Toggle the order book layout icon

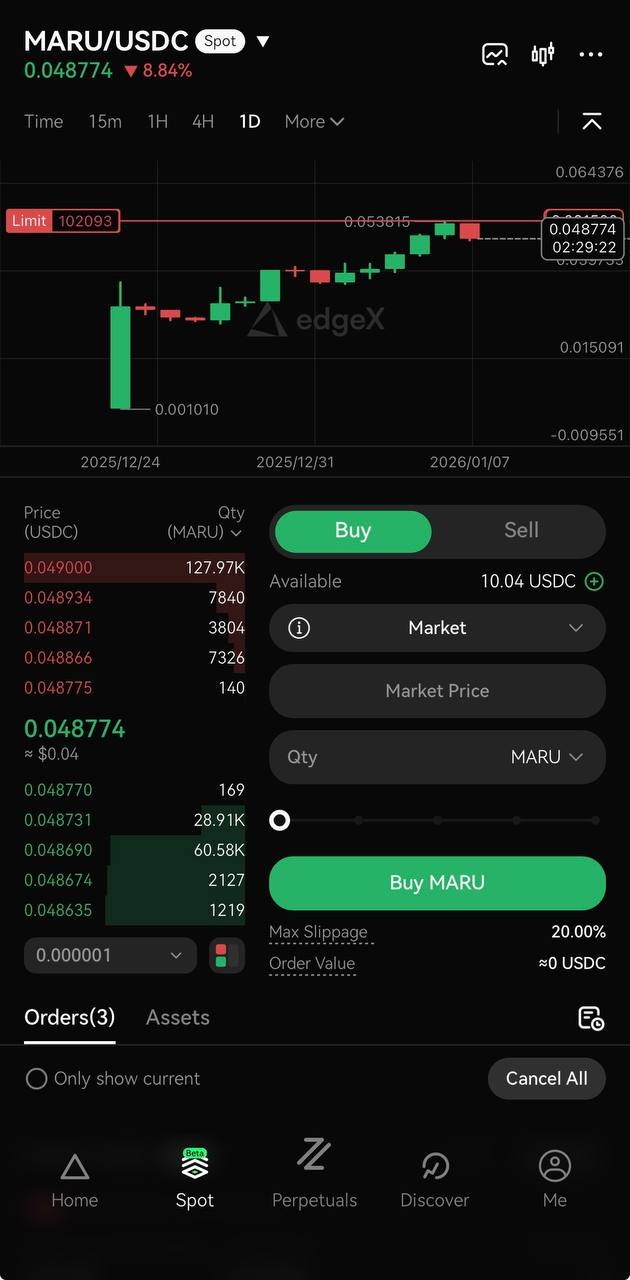pyautogui.click(x=227, y=955)
